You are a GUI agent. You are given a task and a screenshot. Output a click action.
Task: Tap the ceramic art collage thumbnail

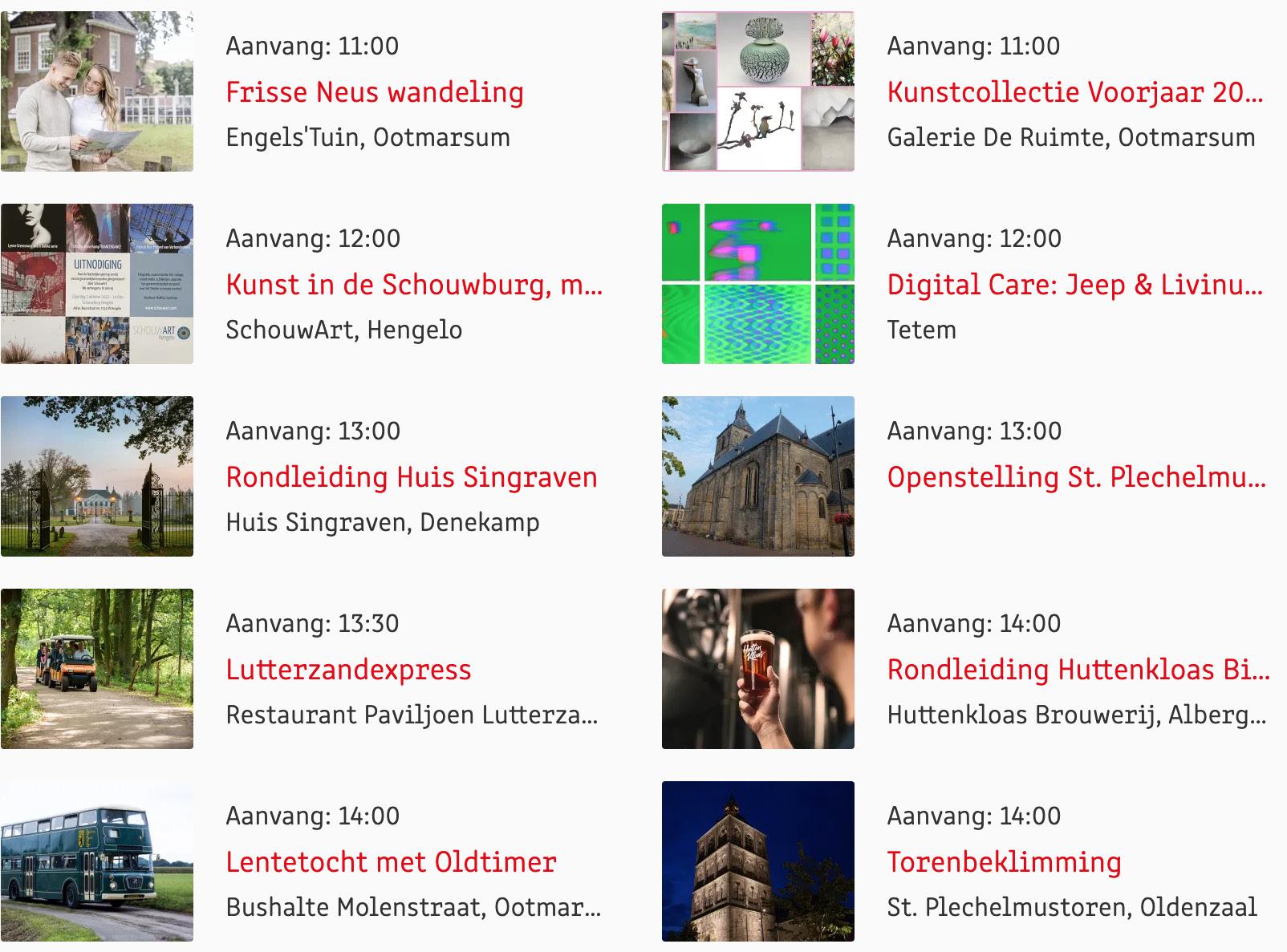tap(757, 91)
